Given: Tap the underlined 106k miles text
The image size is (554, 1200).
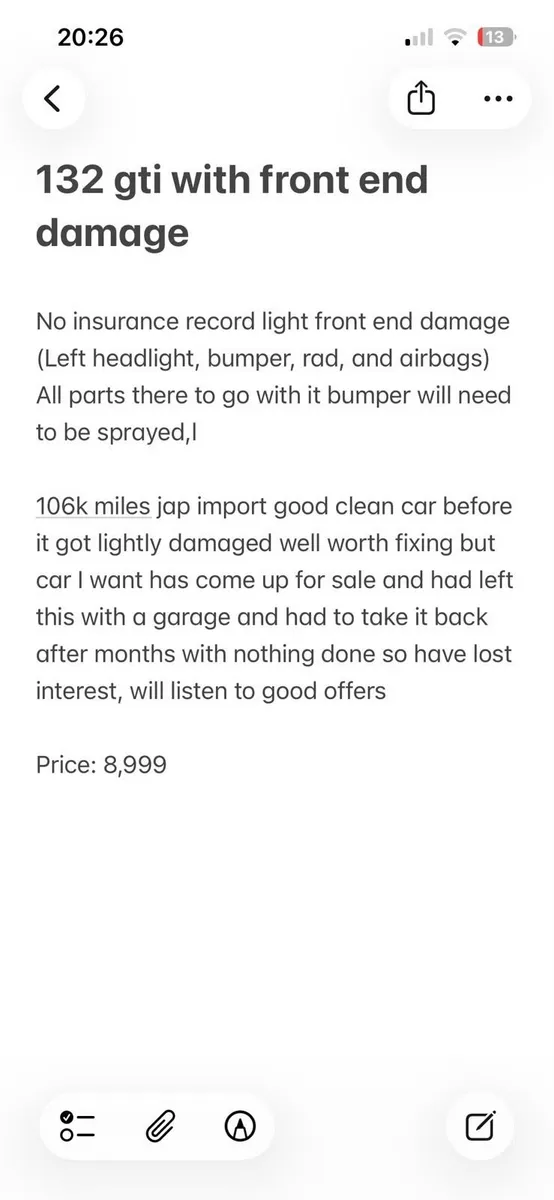Looking at the screenshot, I should coord(93,506).
